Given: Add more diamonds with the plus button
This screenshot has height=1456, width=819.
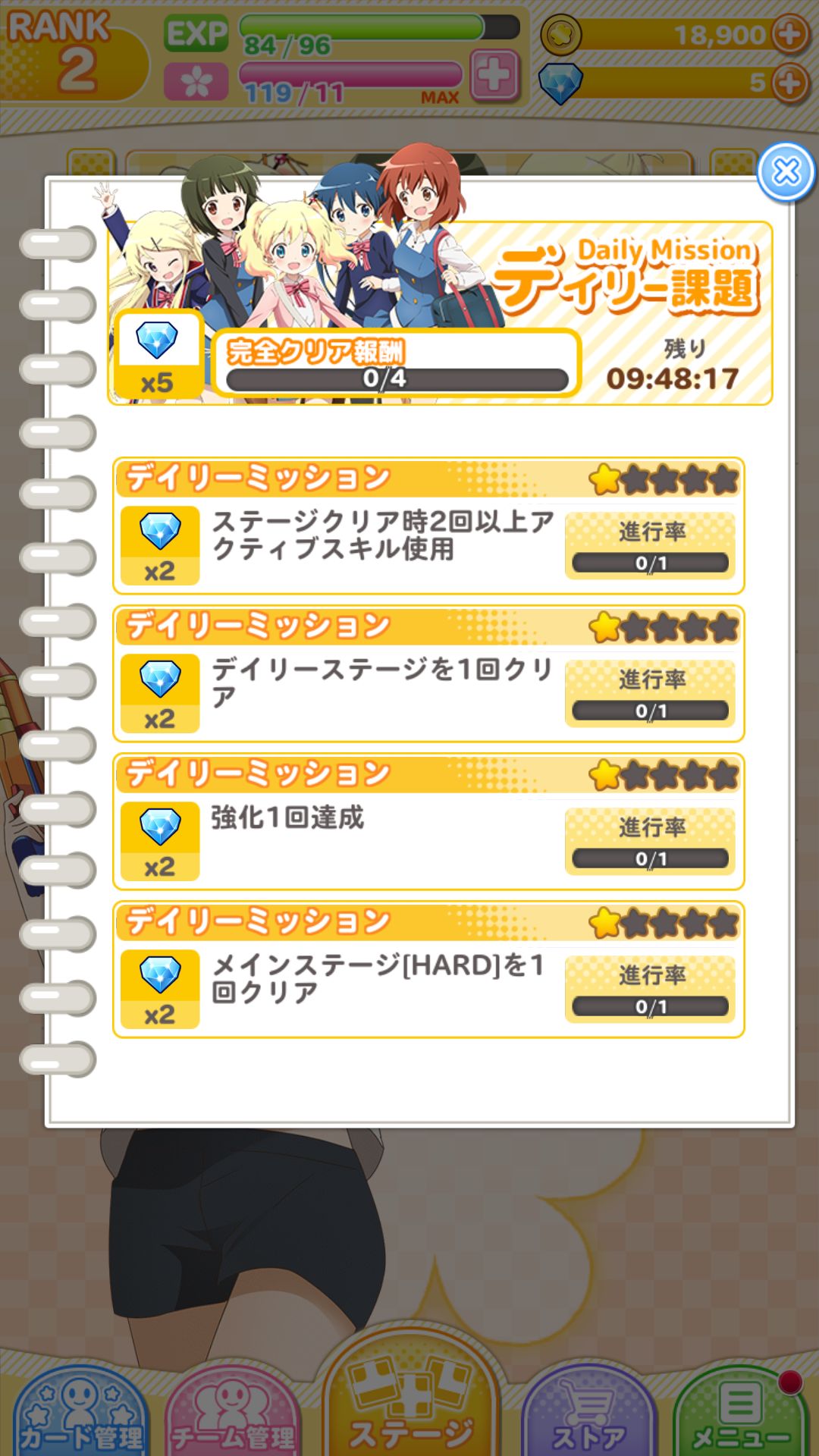Looking at the screenshot, I should [789, 83].
